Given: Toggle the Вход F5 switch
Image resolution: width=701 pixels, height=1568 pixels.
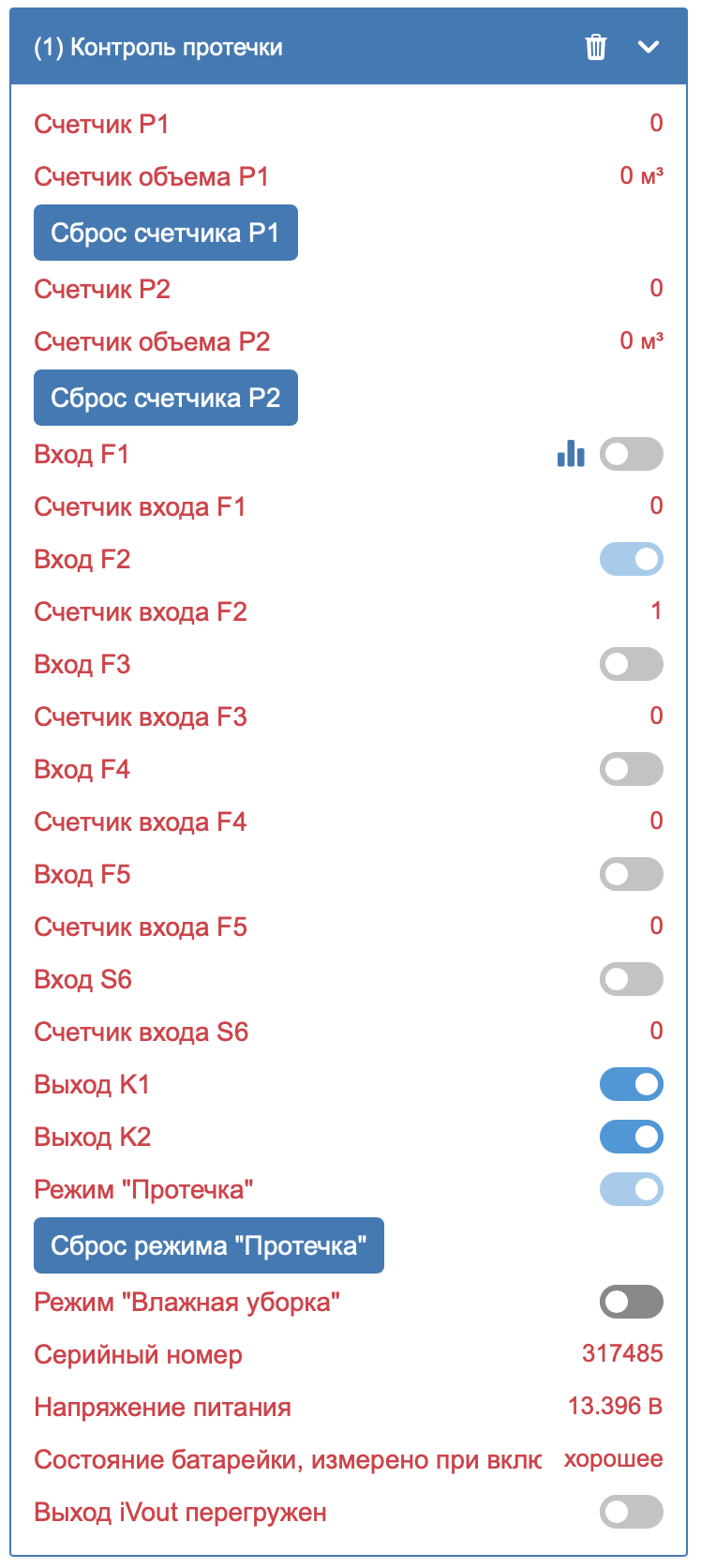Looking at the screenshot, I should [x=632, y=874].
